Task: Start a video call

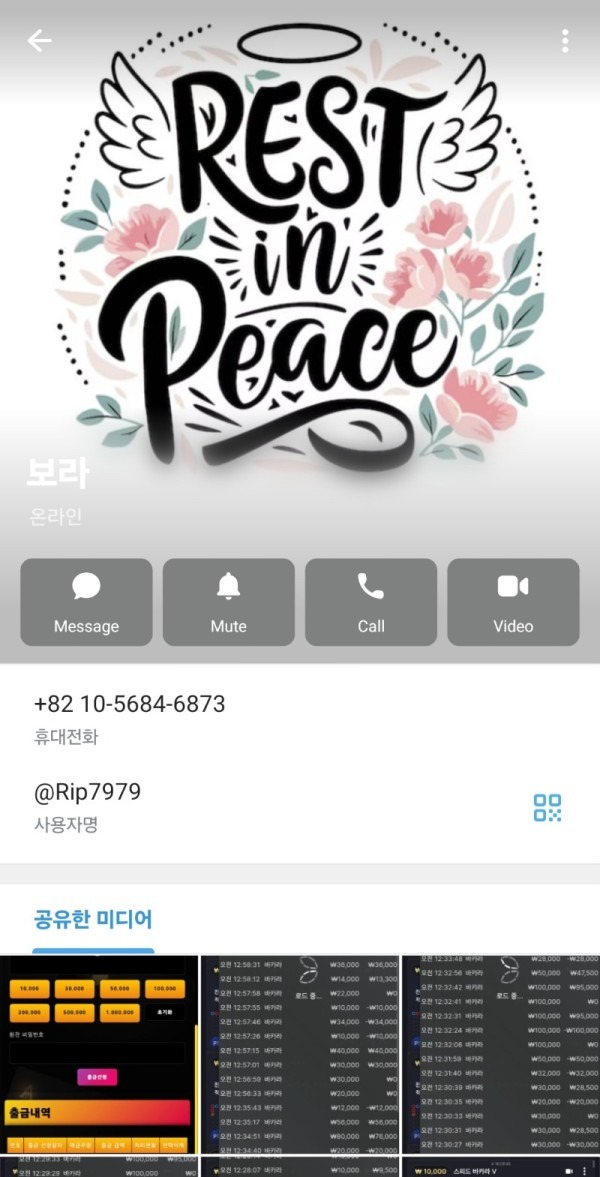Action: pos(513,602)
